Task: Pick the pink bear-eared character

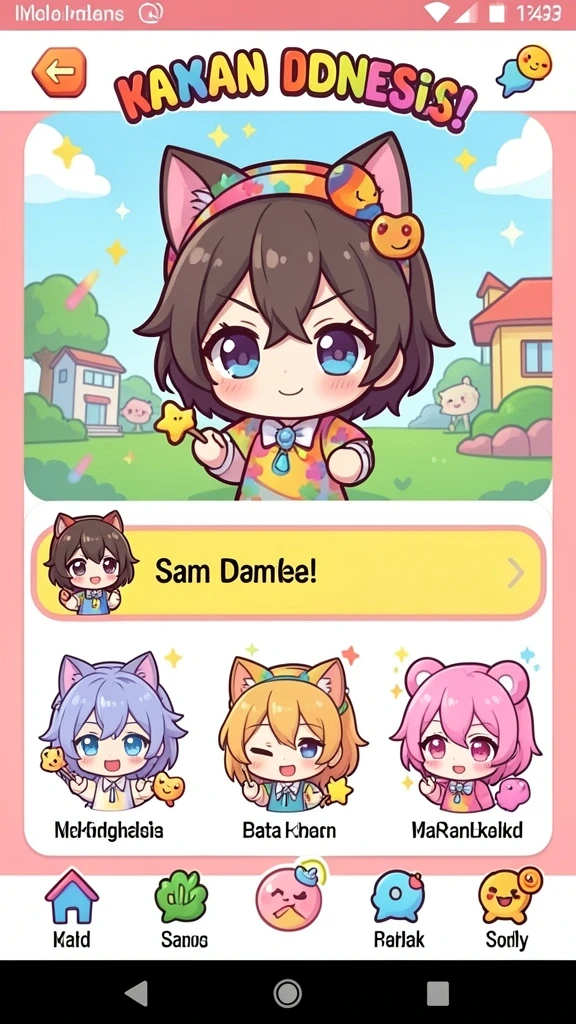Action: (x=467, y=745)
